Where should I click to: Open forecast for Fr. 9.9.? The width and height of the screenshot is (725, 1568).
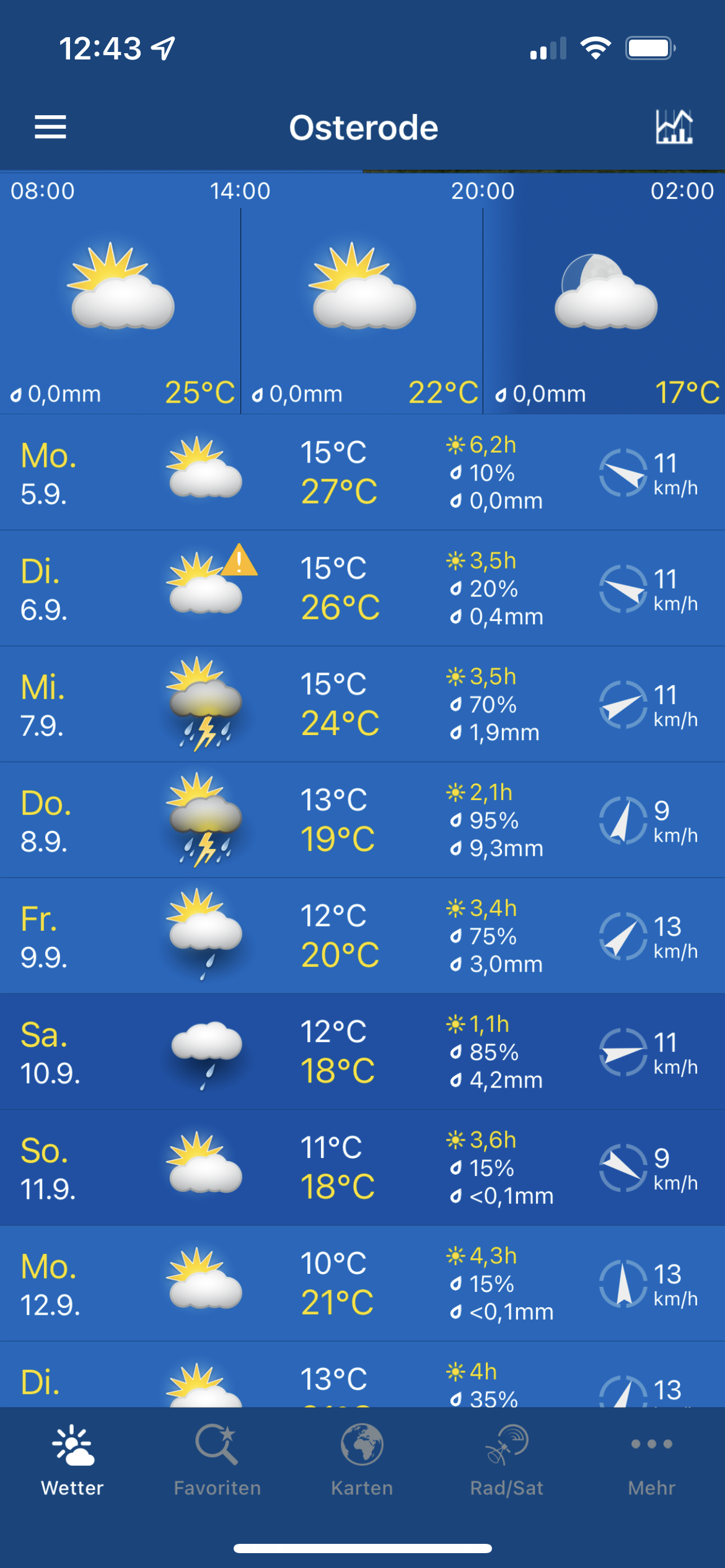[x=362, y=936]
